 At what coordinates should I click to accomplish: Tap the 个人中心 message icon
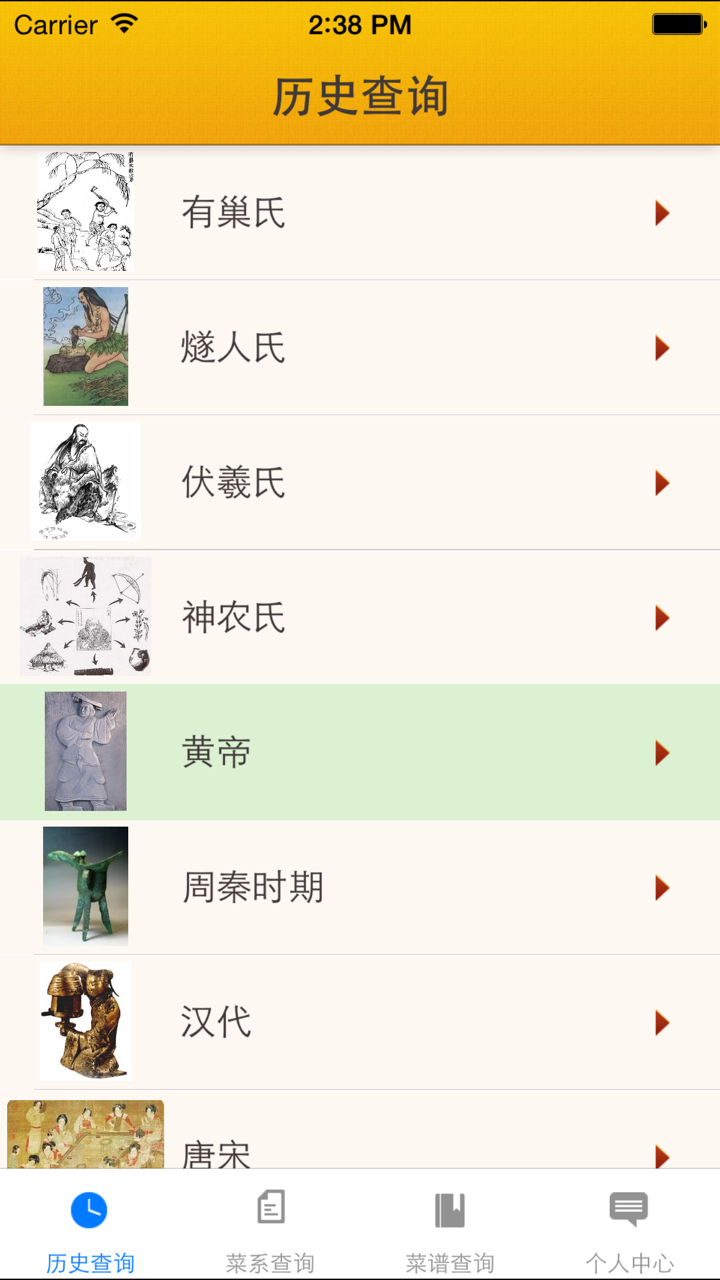[628, 1207]
